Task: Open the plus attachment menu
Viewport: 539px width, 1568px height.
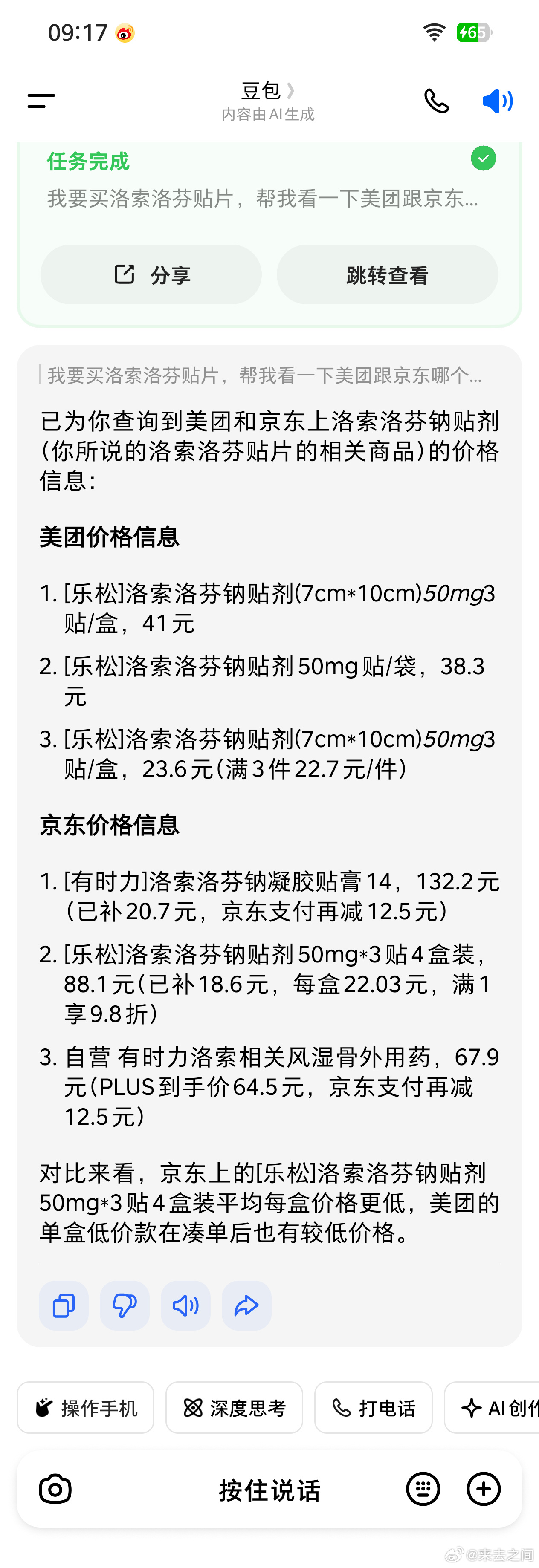Action: 484,1490
